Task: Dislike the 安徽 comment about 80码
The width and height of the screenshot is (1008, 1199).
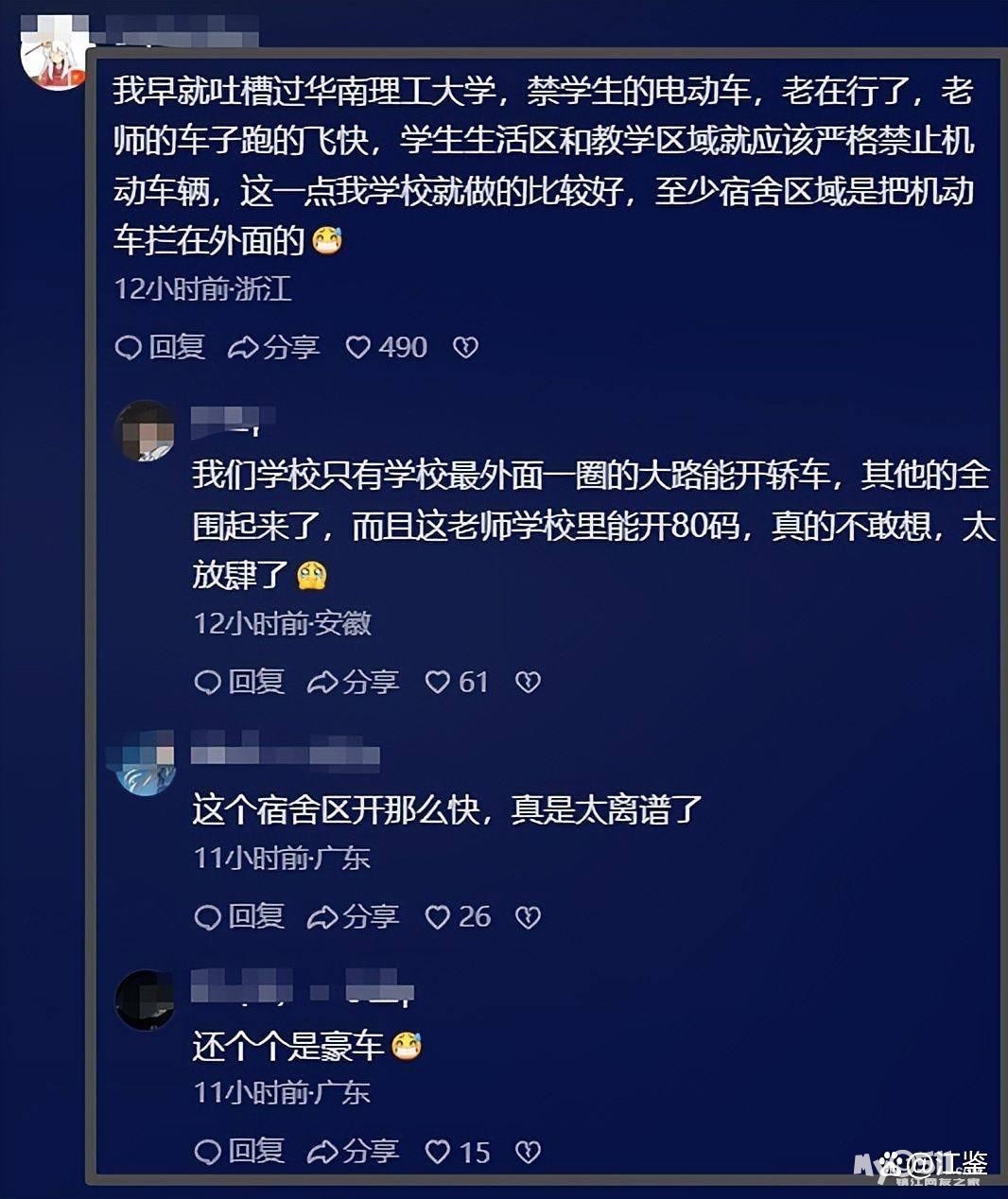Action: point(528,682)
